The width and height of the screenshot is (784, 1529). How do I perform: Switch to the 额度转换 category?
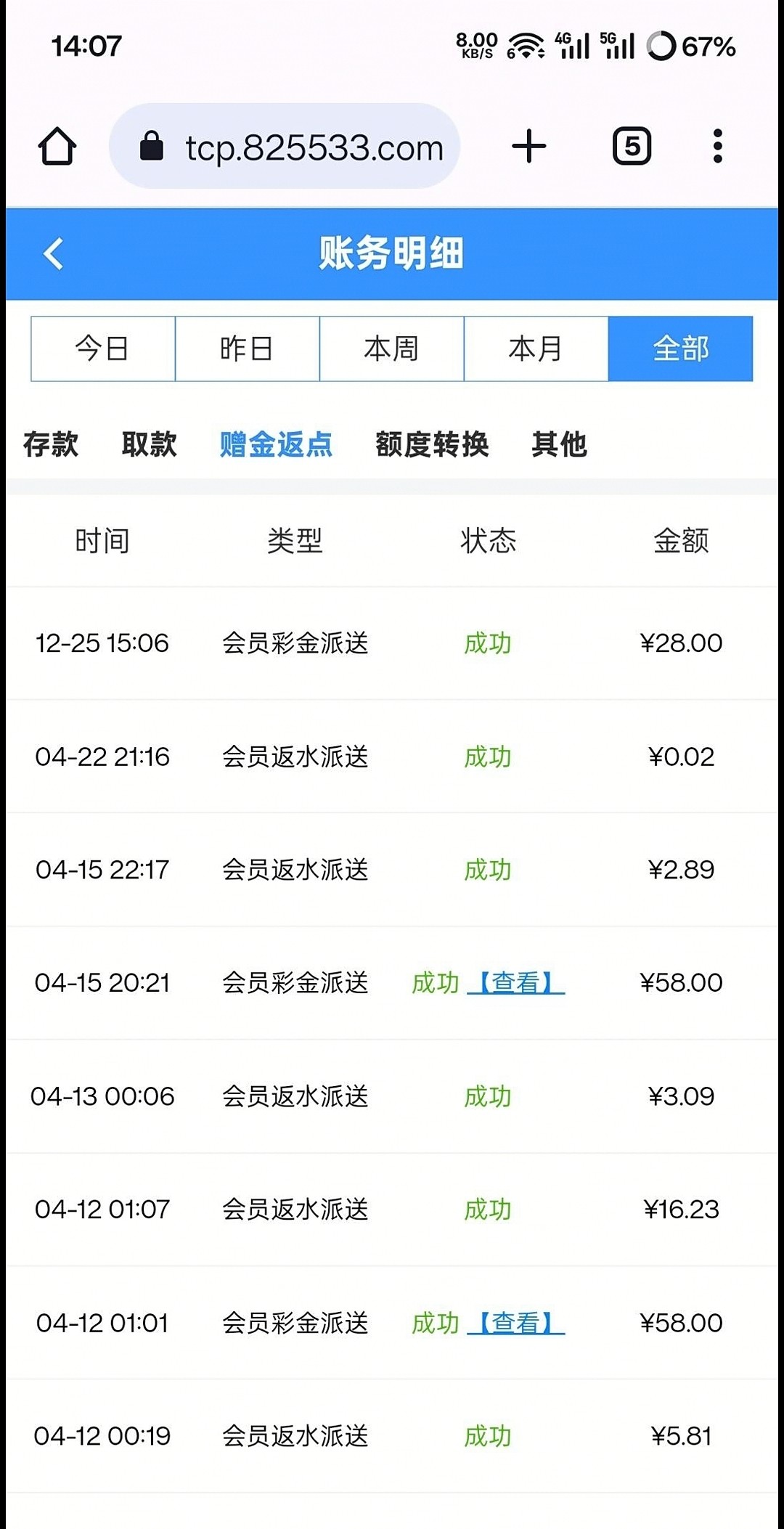pyautogui.click(x=432, y=444)
